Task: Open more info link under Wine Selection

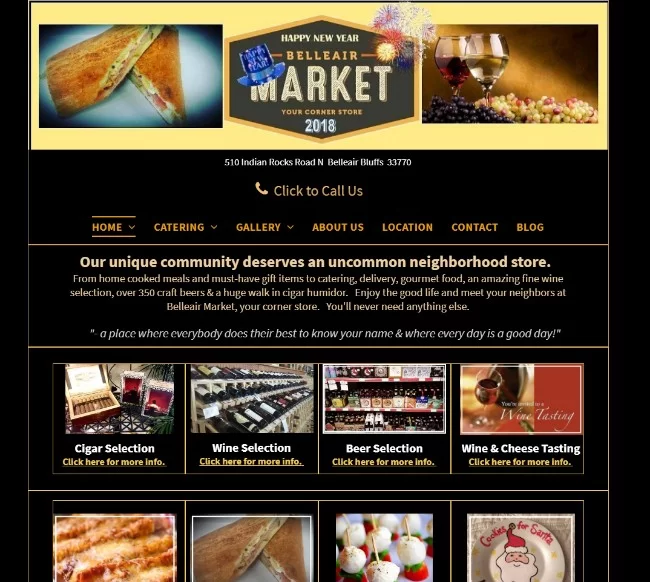Action: [x=251, y=462]
